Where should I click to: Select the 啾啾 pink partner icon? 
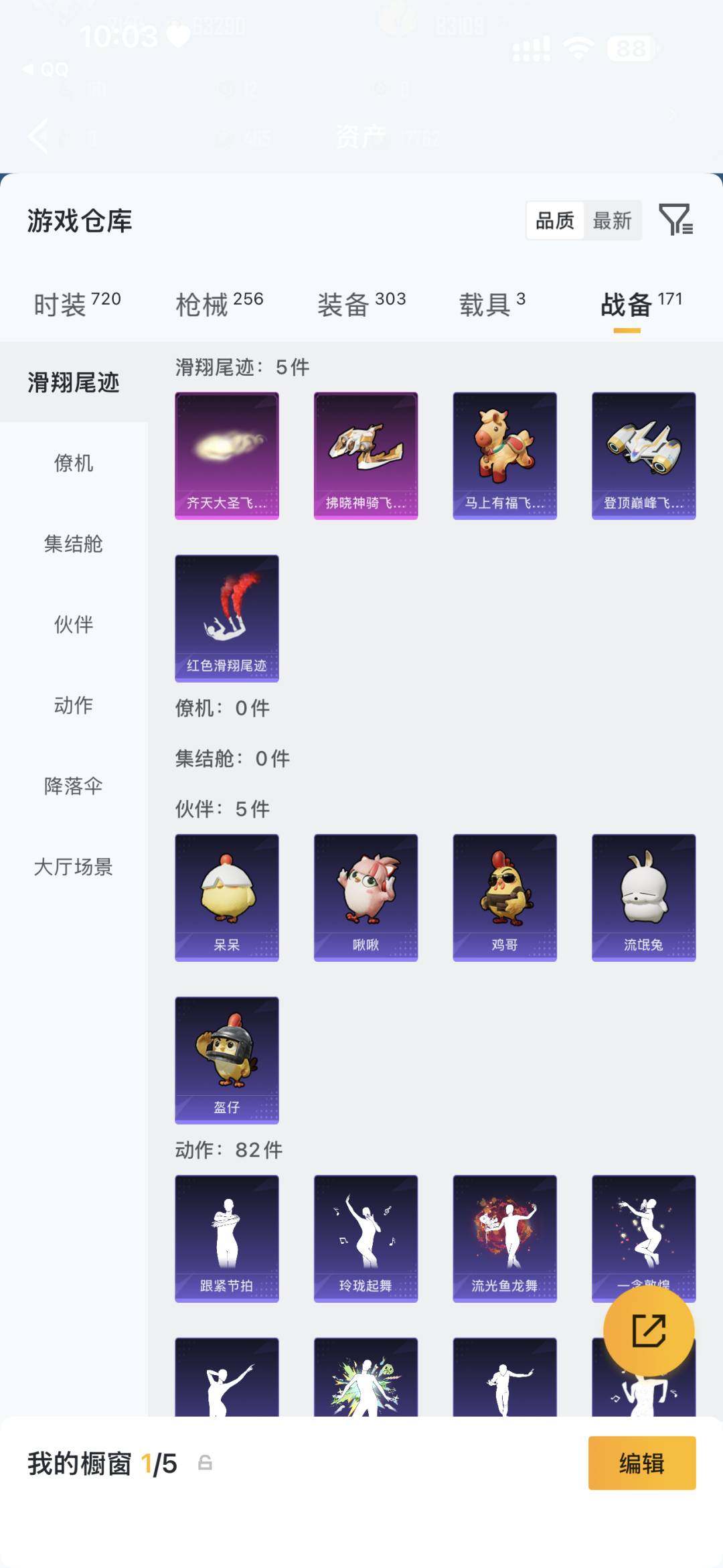click(366, 898)
